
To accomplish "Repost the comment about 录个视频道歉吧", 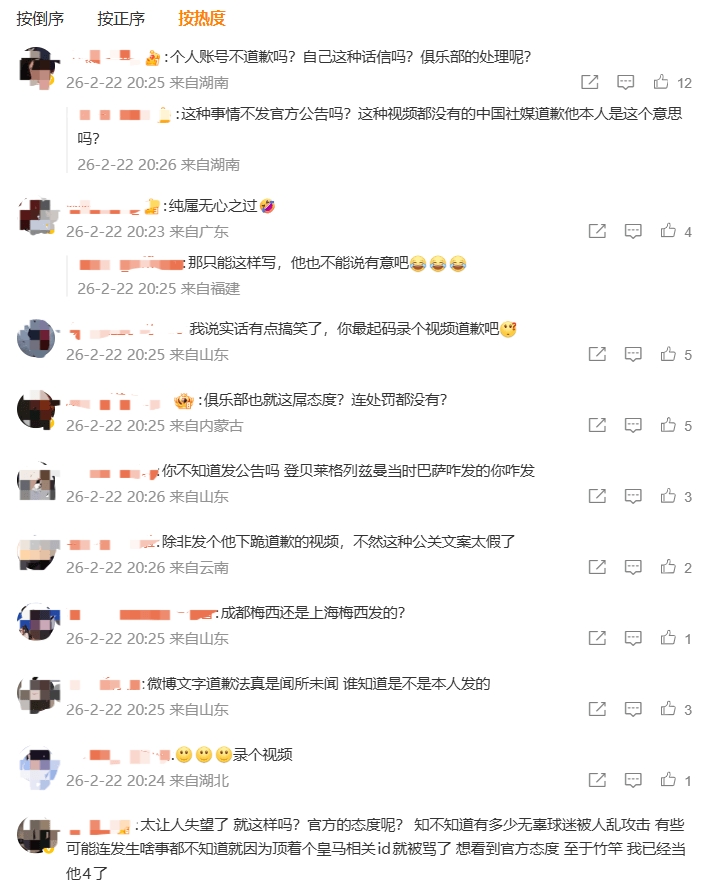I will pos(597,355).
